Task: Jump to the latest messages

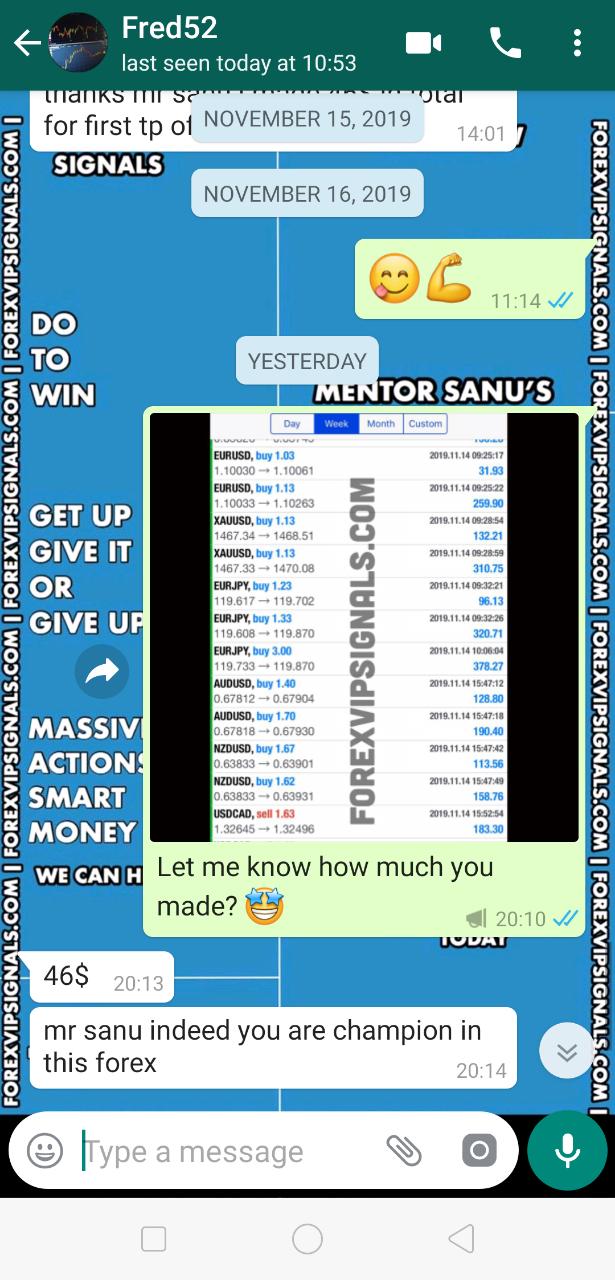Action: pos(567,1052)
